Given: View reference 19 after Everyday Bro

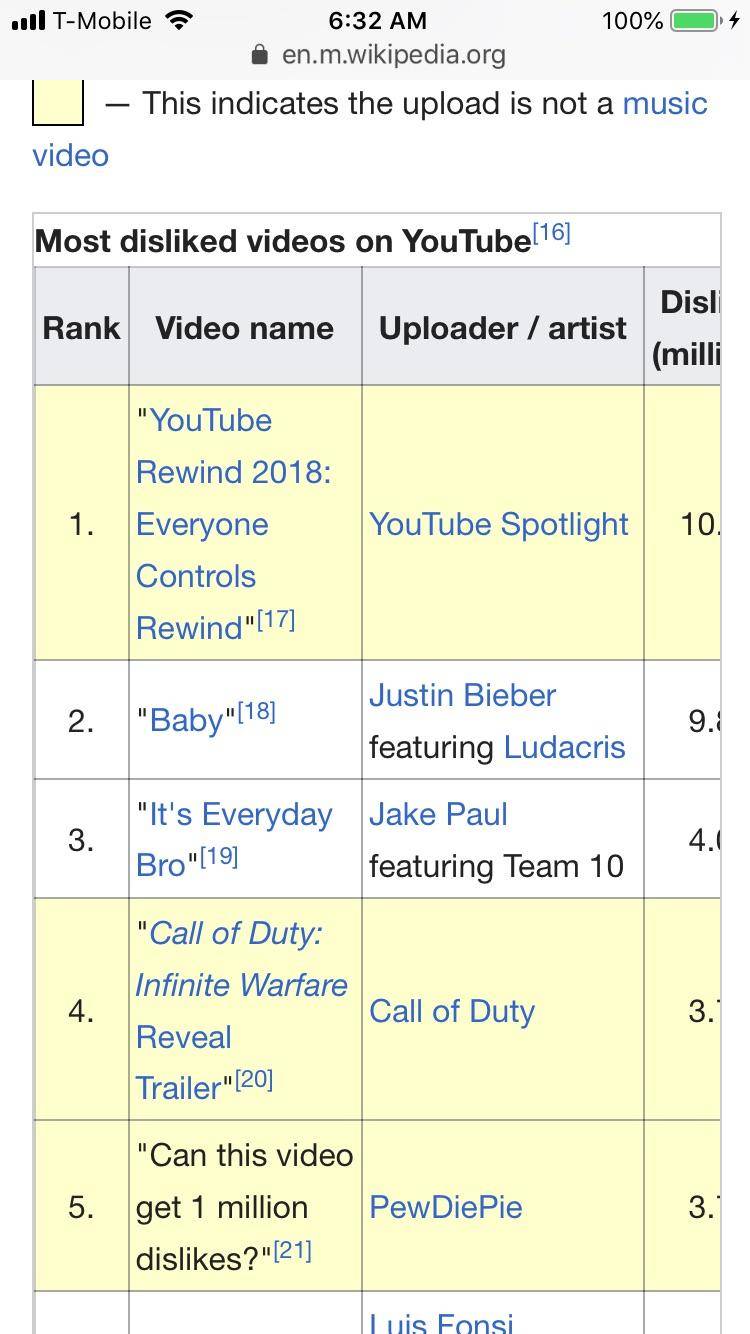Looking at the screenshot, I should point(219,857).
